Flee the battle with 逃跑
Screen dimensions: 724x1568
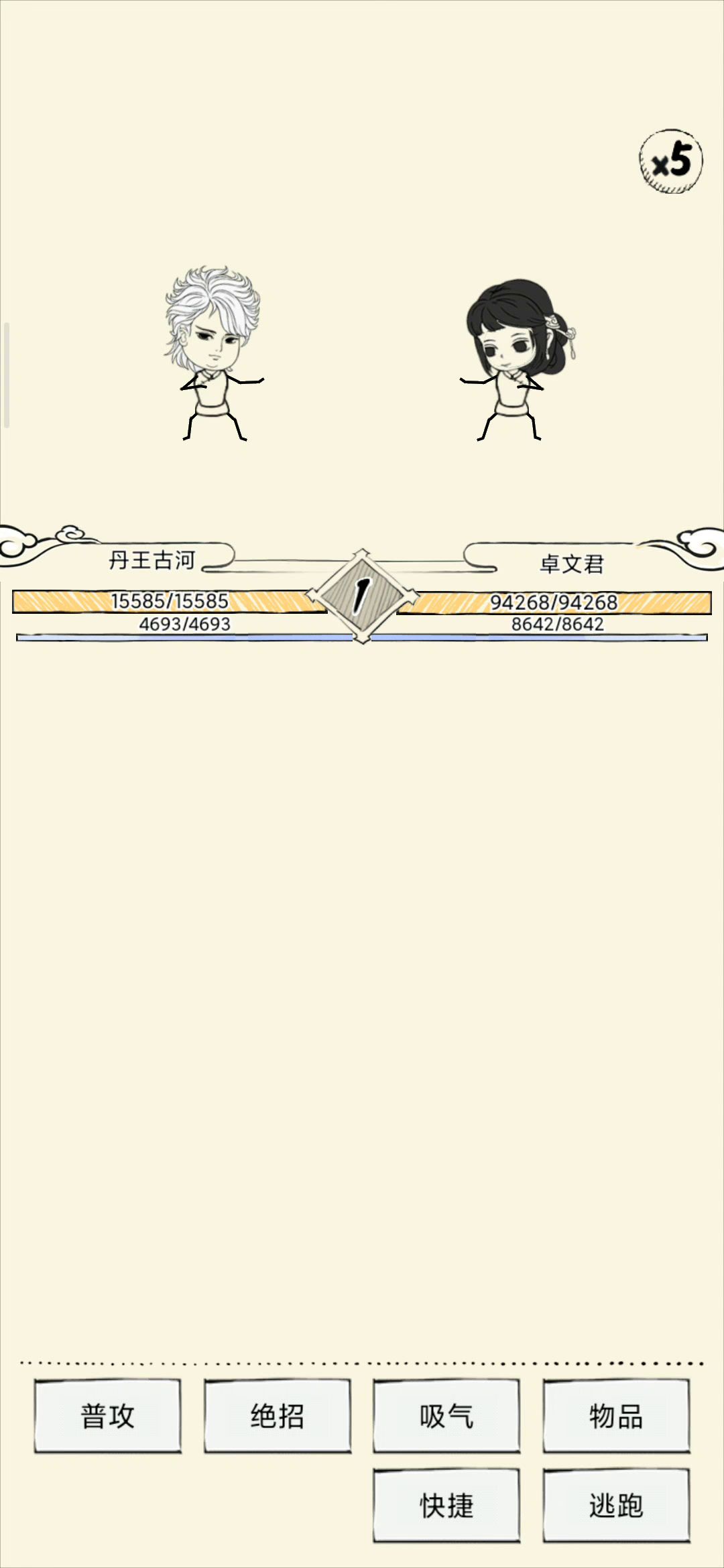point(616,1505)
